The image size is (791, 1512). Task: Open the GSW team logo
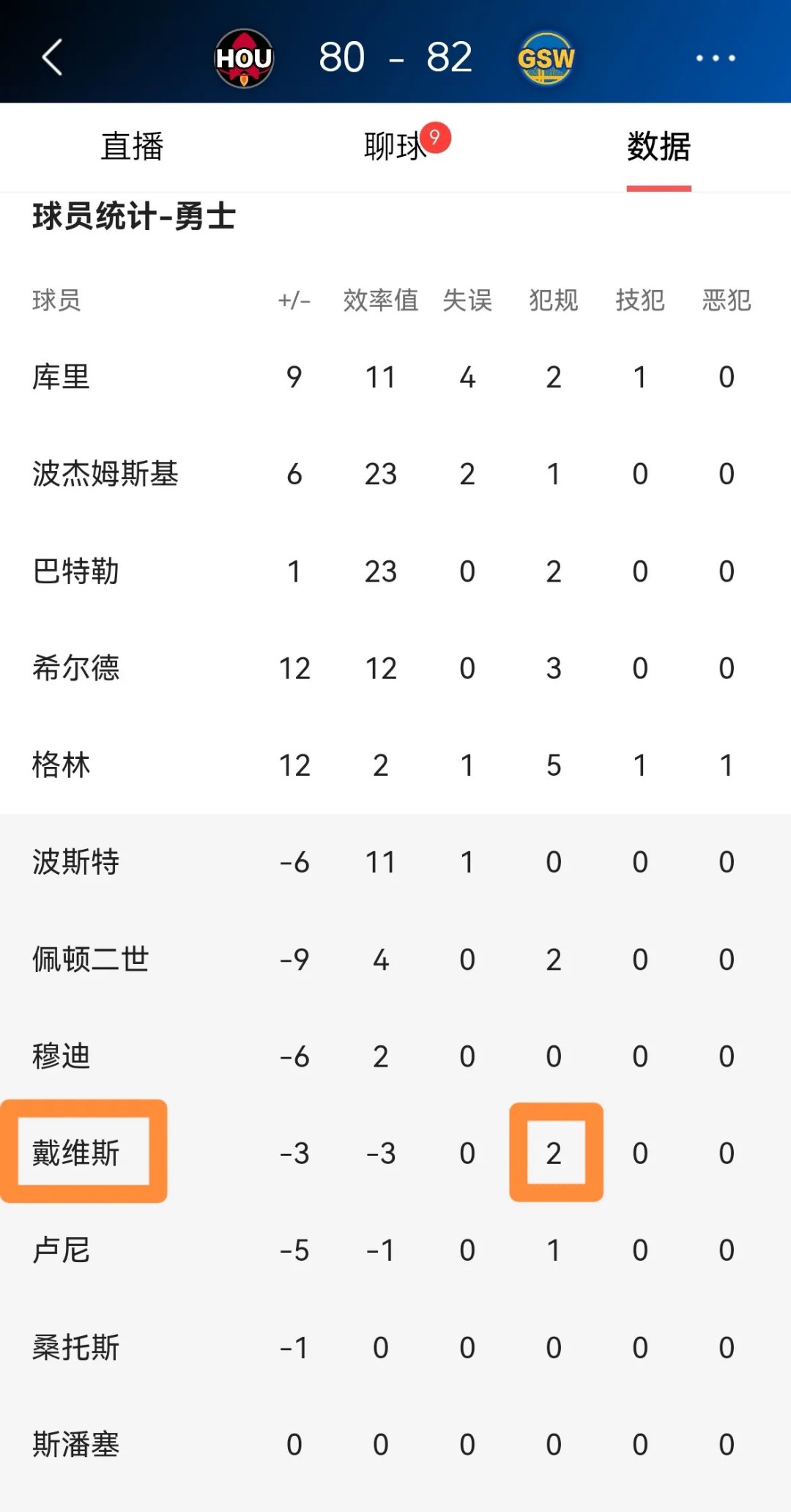tap(546, 59)
